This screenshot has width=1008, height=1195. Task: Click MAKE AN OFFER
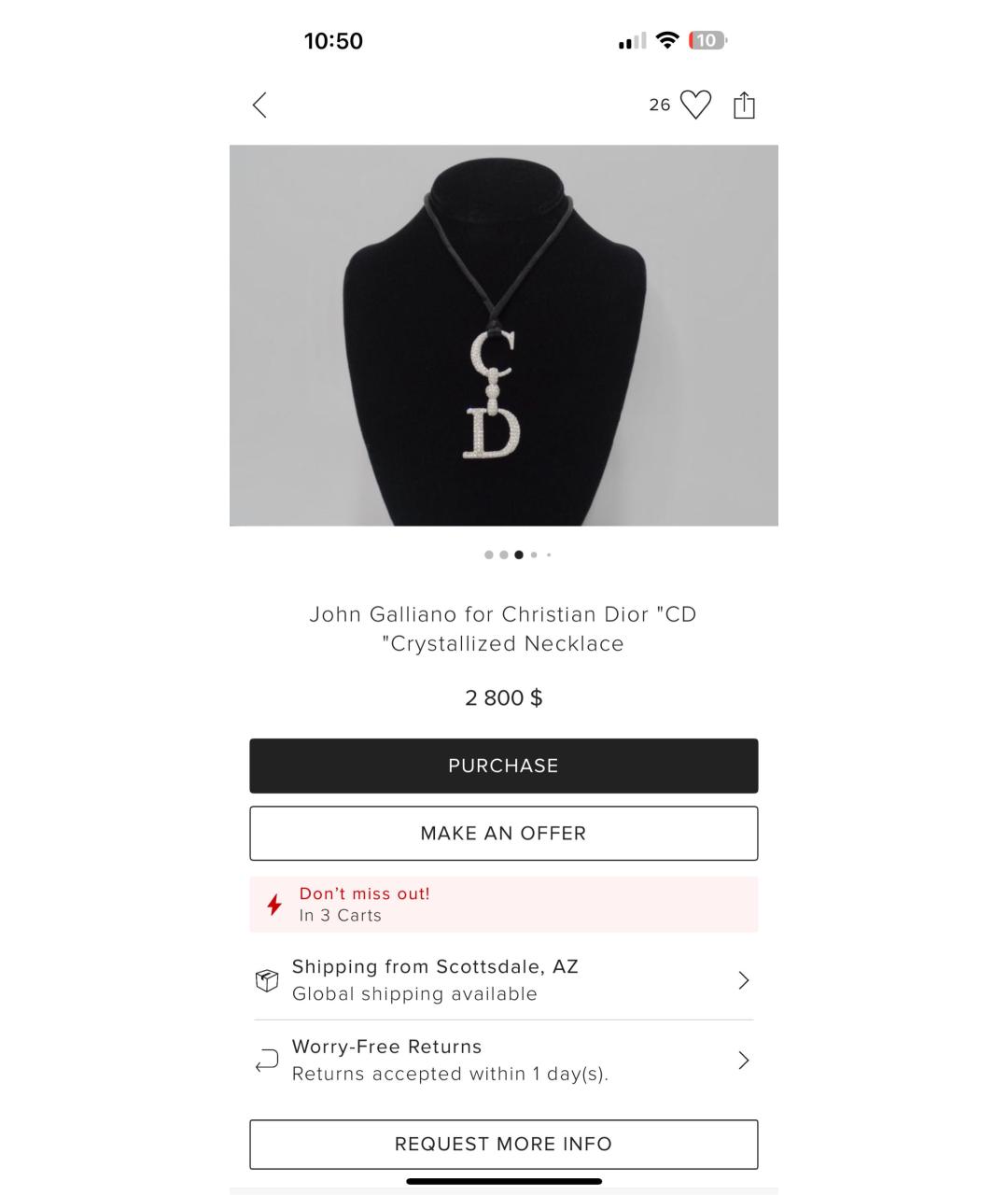tap(504, 833)
